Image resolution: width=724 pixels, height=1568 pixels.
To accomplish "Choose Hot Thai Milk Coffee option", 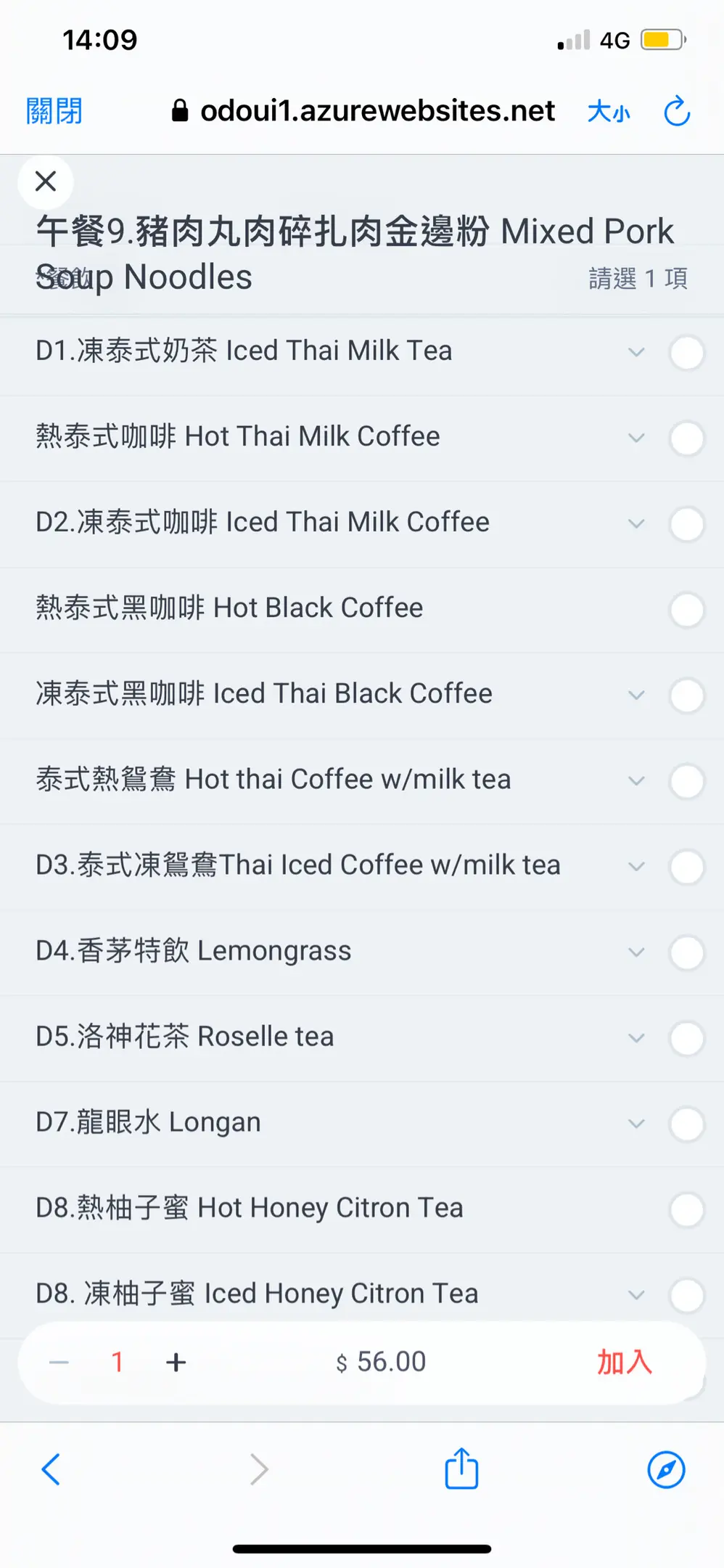I will click(x=686, y=438).
